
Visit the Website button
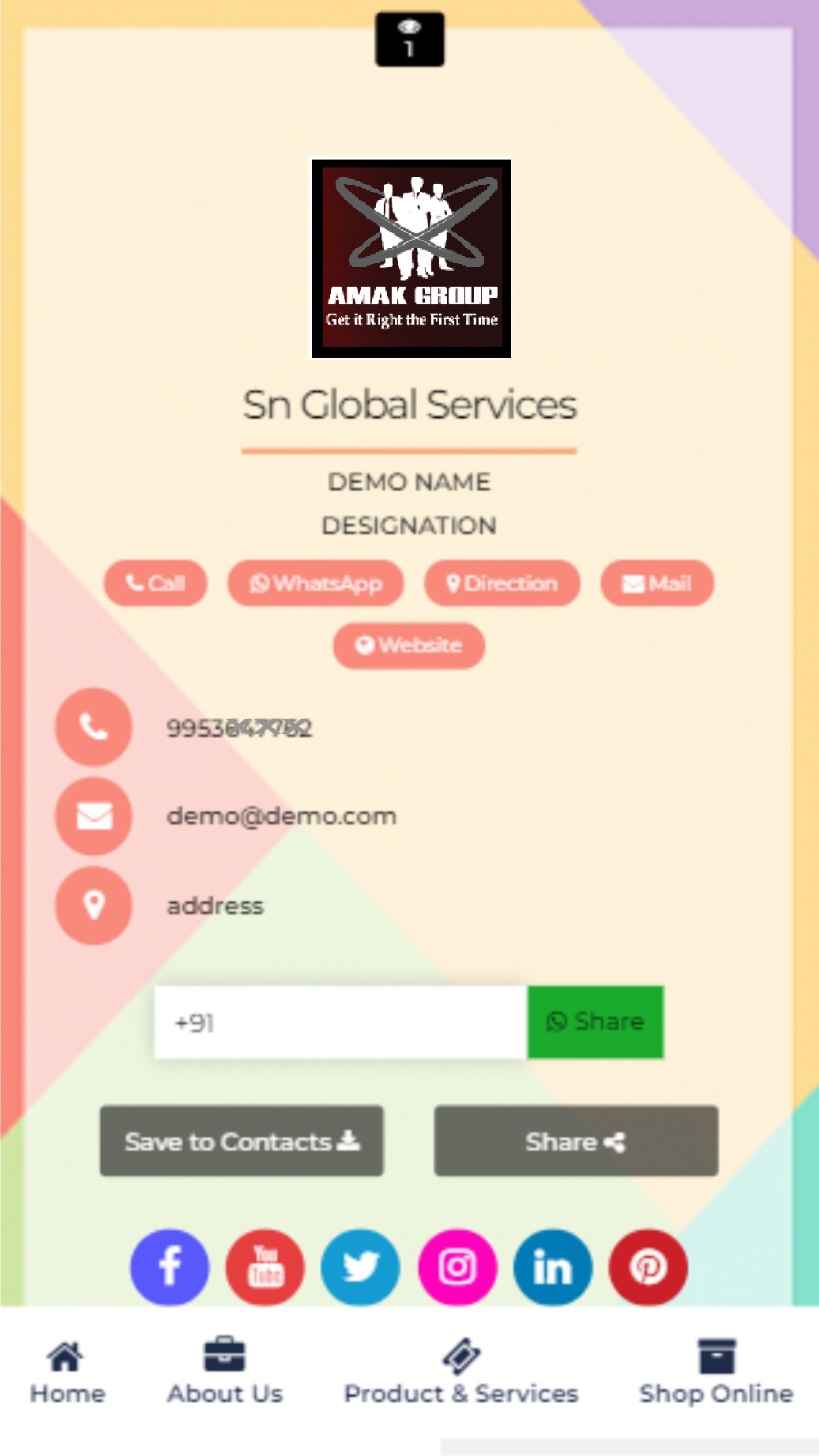pyautogui.click(x=409, y=645)
